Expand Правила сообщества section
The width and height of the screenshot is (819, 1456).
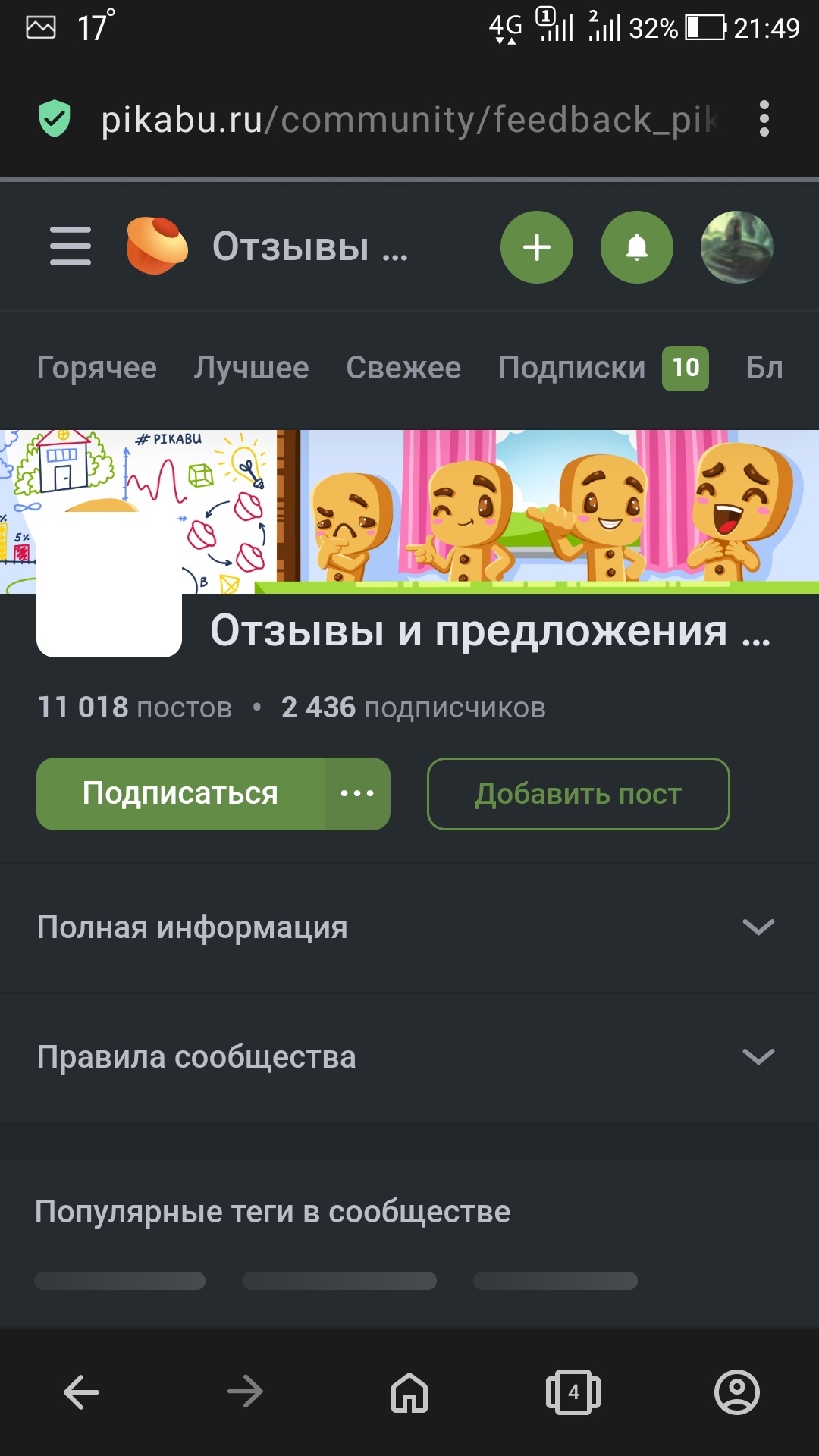point(409,1056)
